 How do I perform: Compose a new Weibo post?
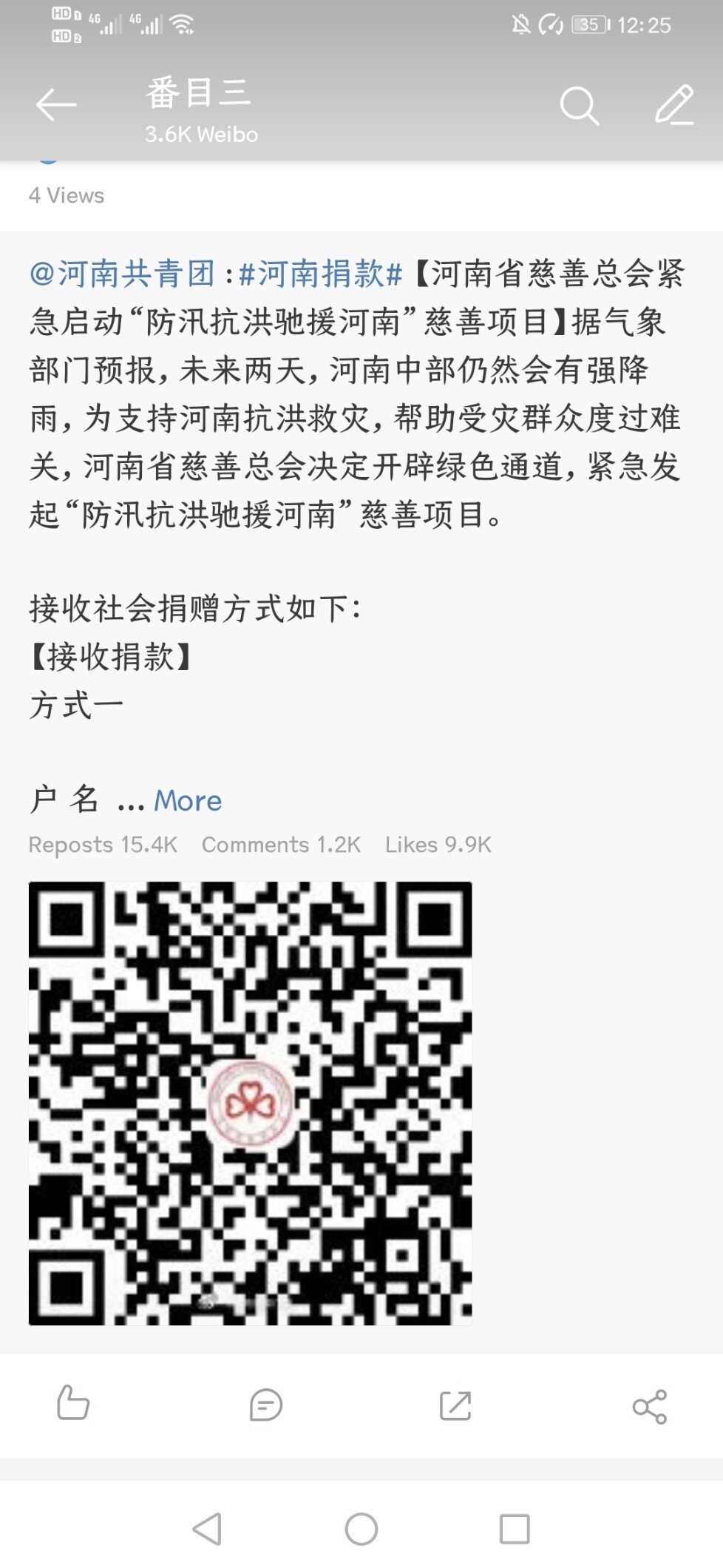pos(674,105)
